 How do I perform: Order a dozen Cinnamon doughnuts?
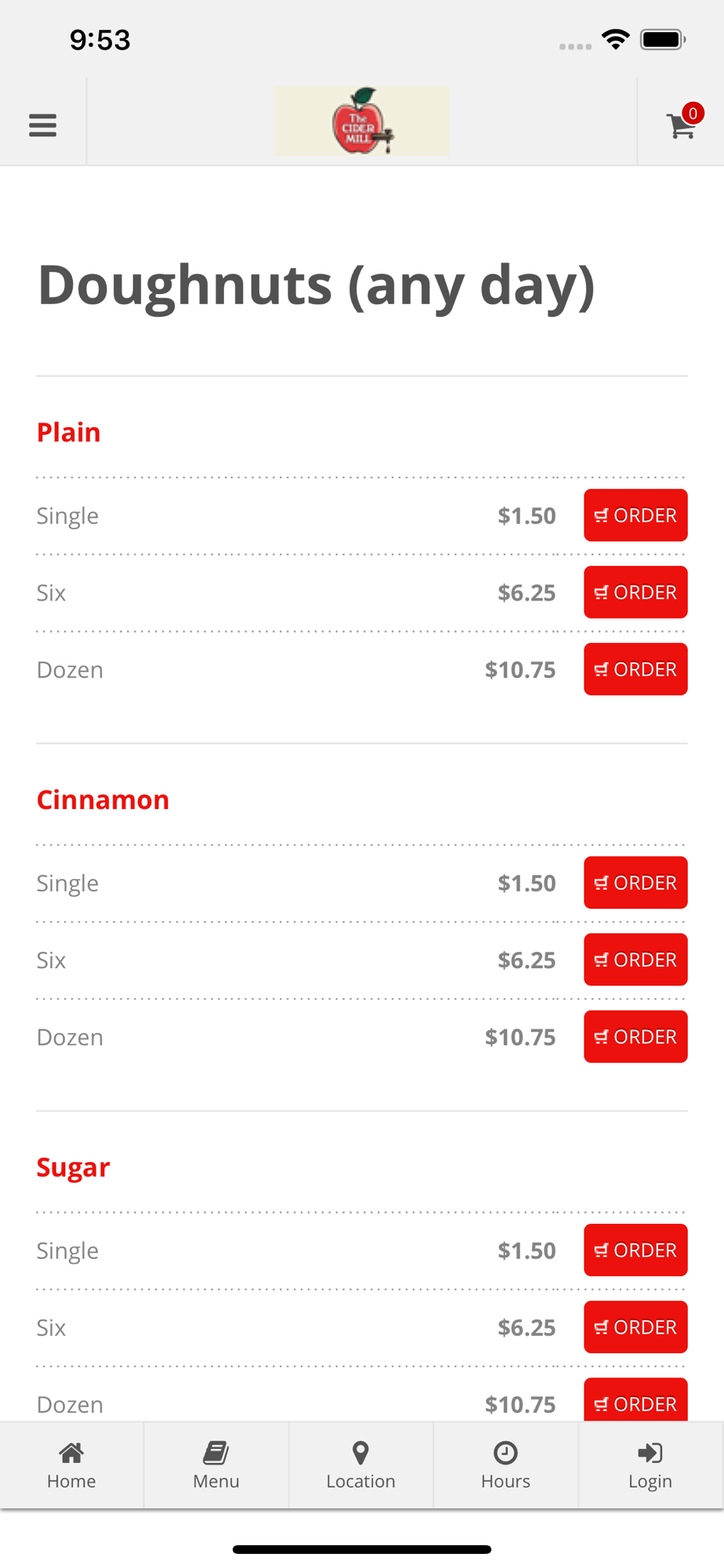[x=635, y=1036]
